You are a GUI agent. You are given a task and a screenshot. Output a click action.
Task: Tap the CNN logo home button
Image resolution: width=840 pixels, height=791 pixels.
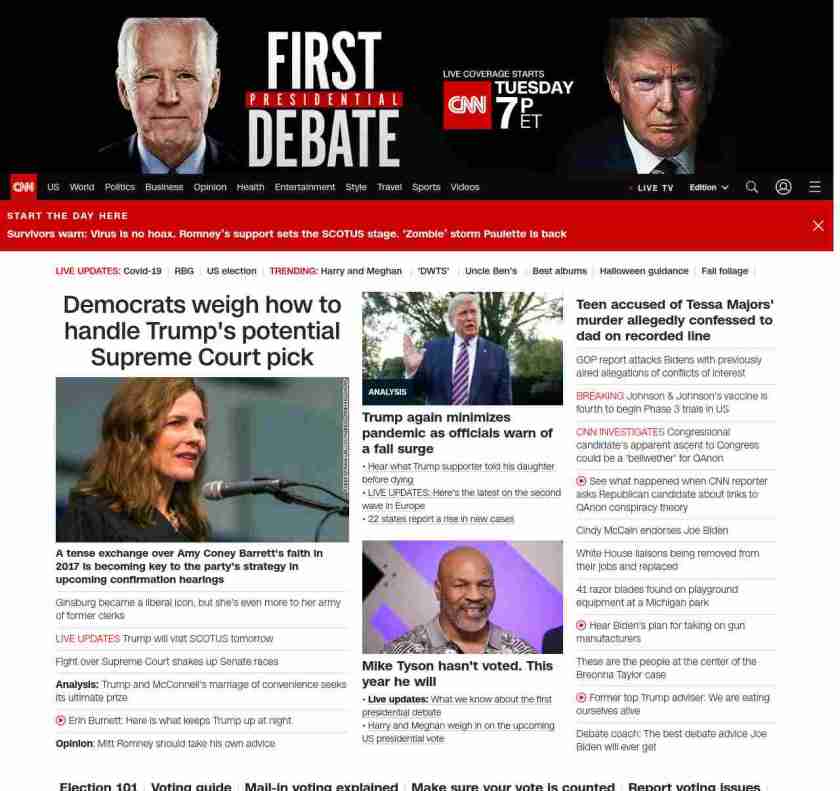pos(23,187)
